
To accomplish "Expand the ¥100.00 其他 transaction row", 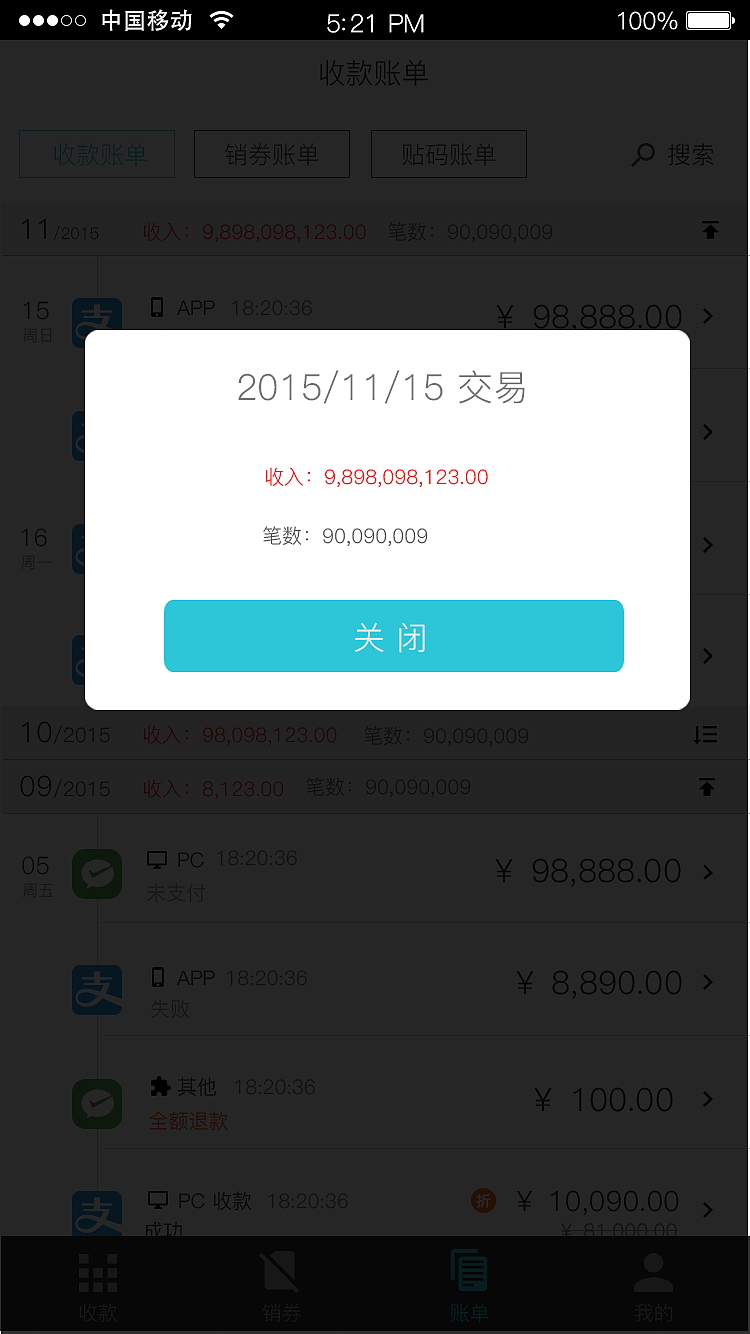I will pos(706,1099).
